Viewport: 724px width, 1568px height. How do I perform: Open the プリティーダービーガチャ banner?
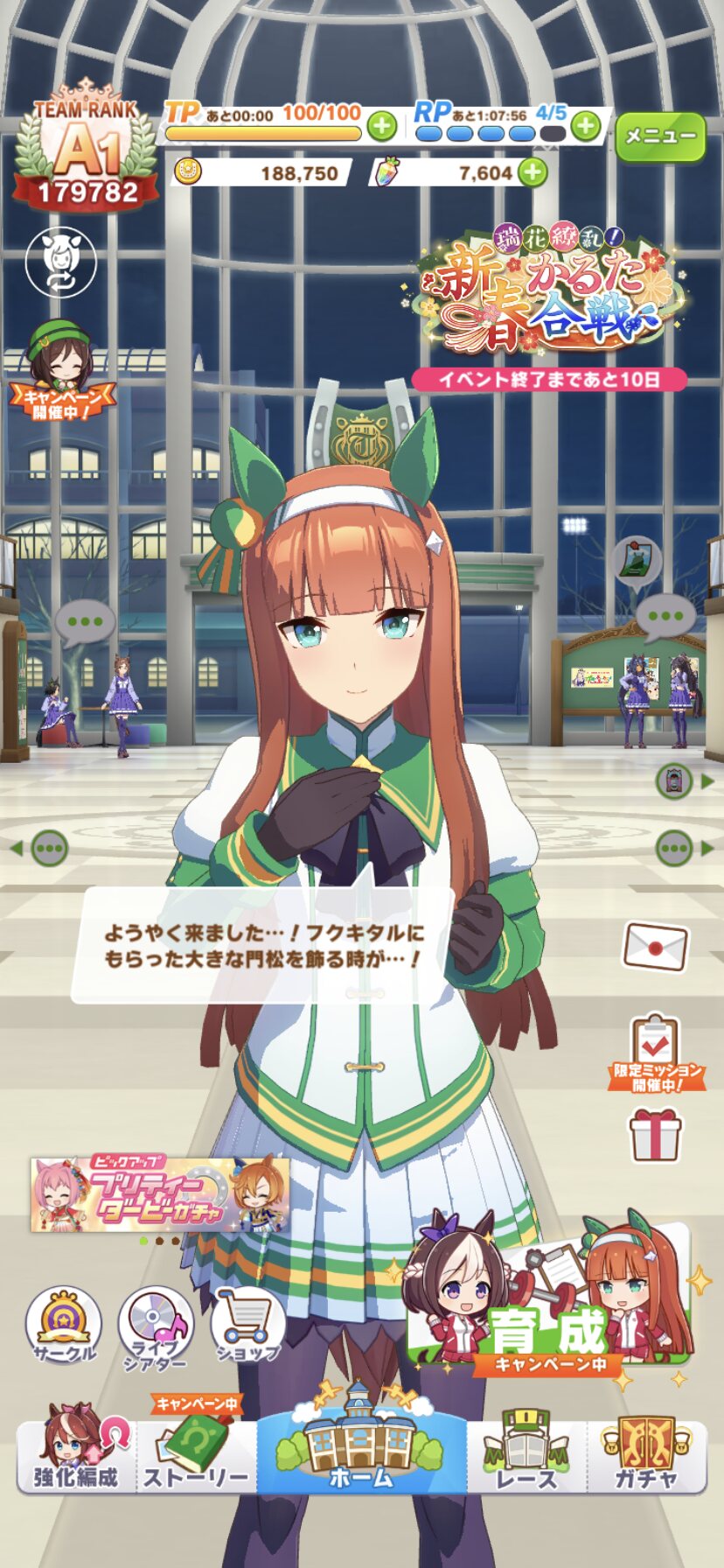[160, 1193]
